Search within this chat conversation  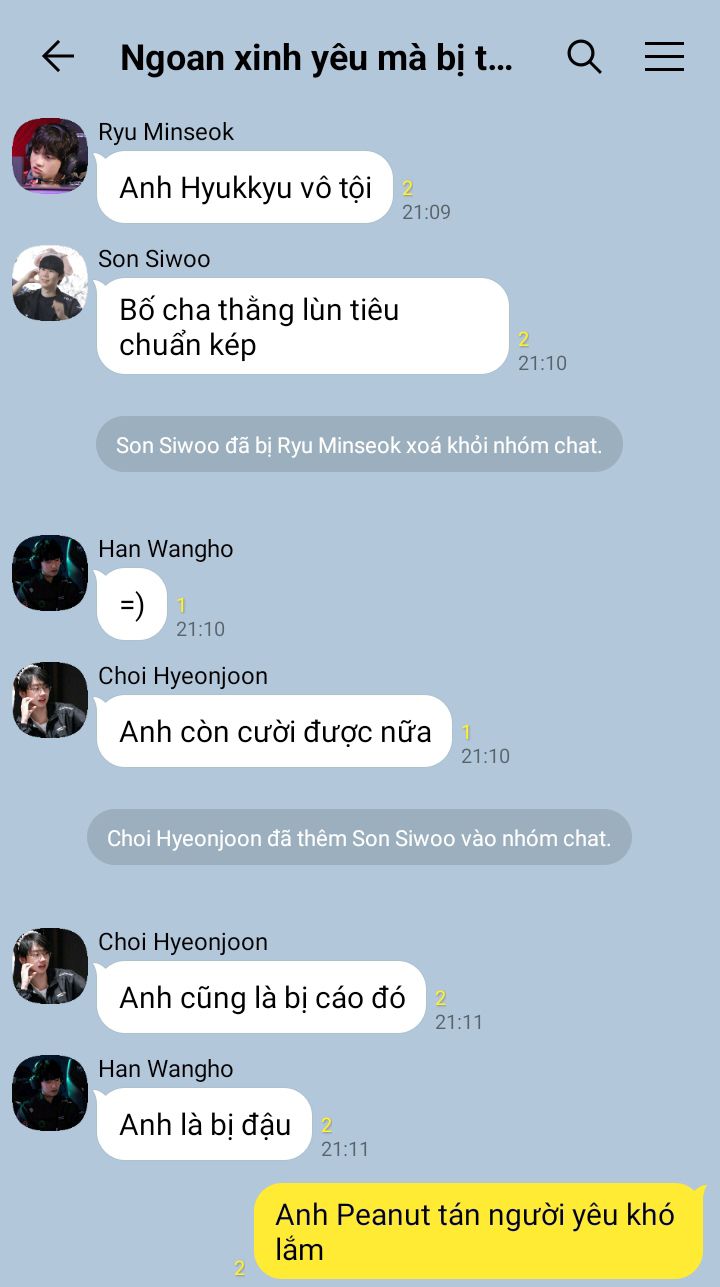584,57
